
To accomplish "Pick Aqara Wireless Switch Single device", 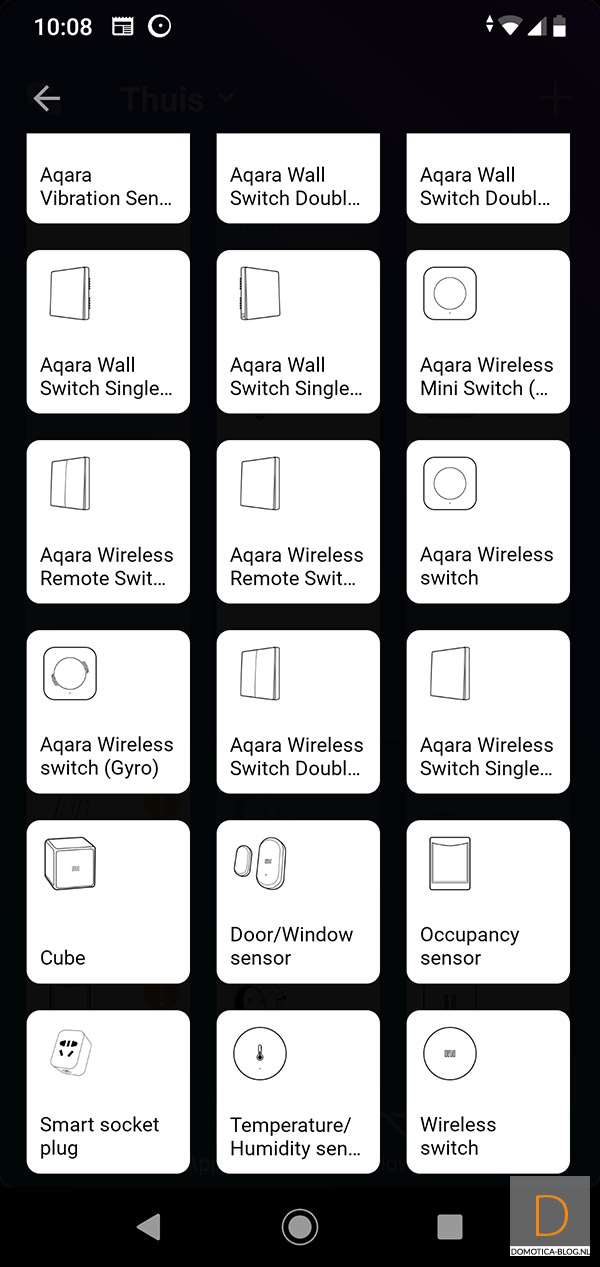I will click(488, 712).
